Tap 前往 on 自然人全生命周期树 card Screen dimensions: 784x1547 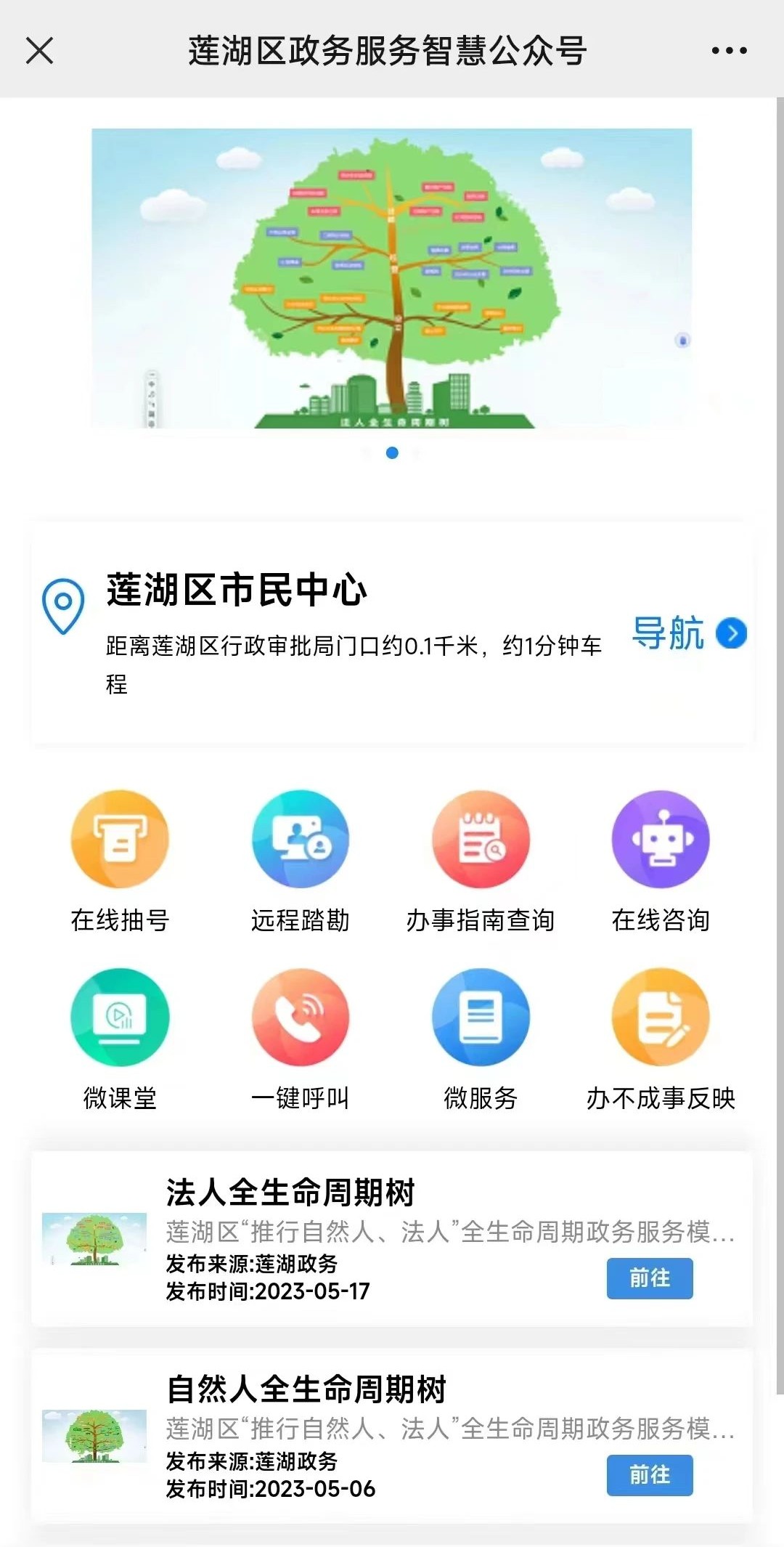(650, 1475)
